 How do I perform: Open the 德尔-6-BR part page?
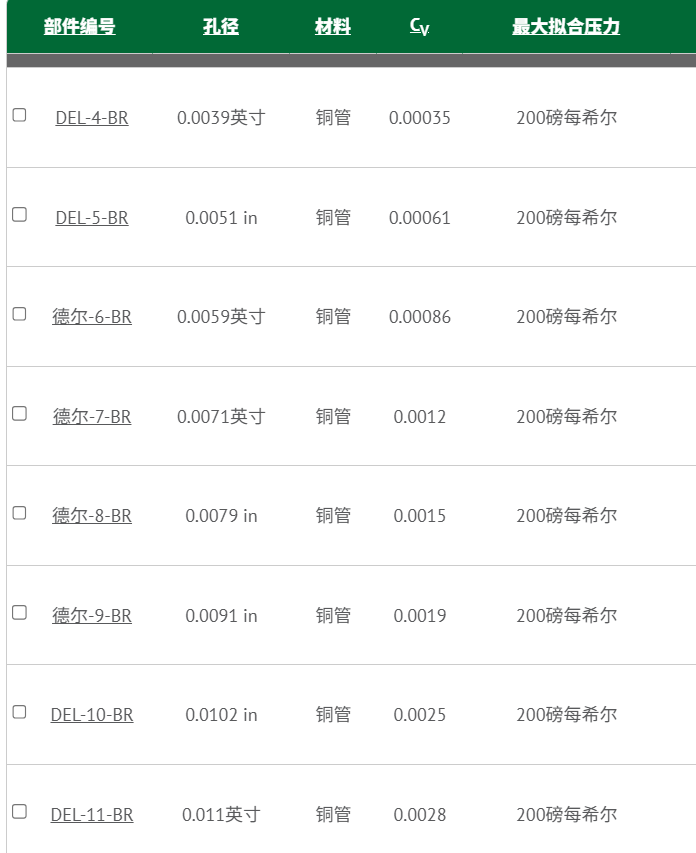click(x=92, y=317)
